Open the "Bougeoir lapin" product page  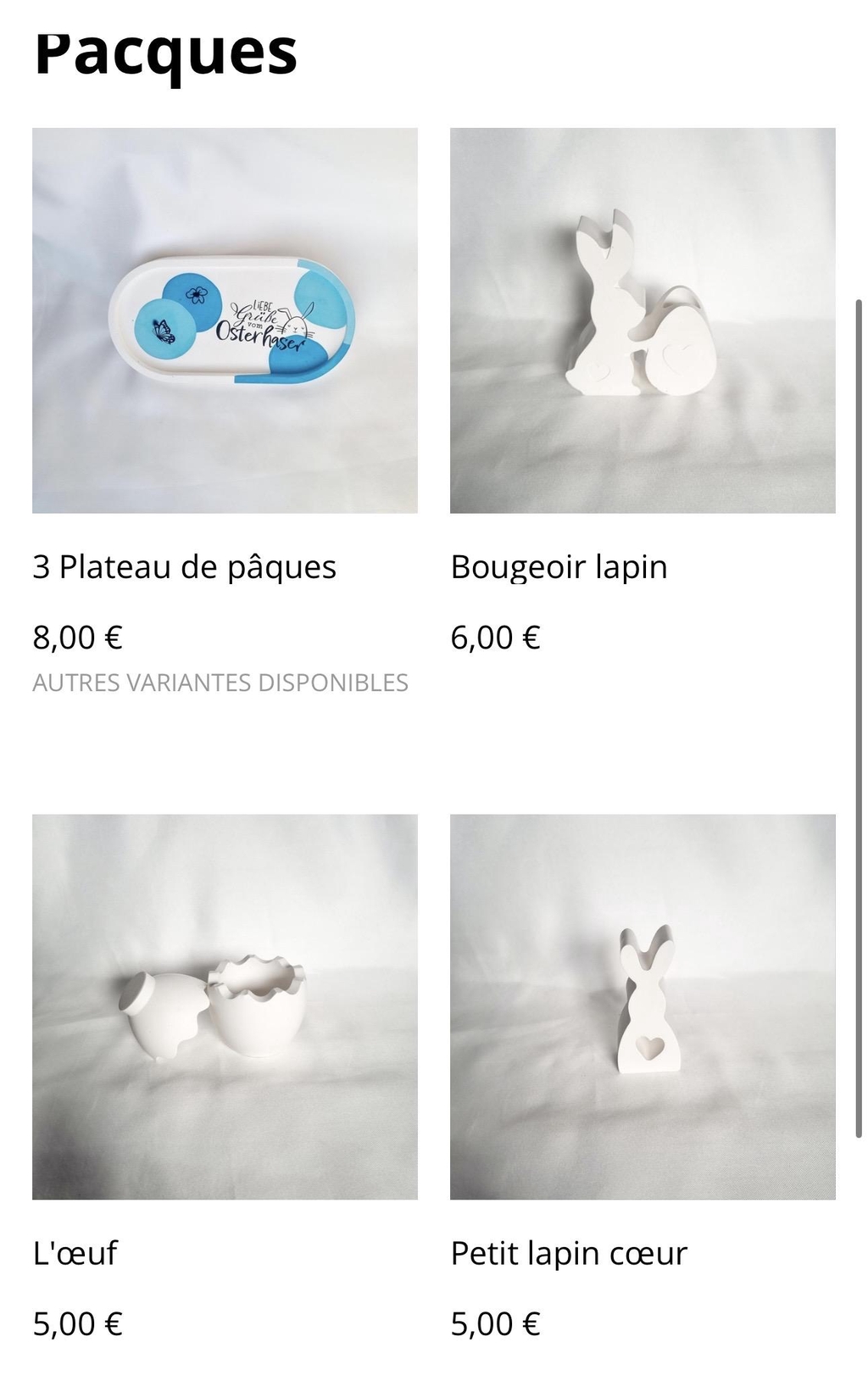559,569
